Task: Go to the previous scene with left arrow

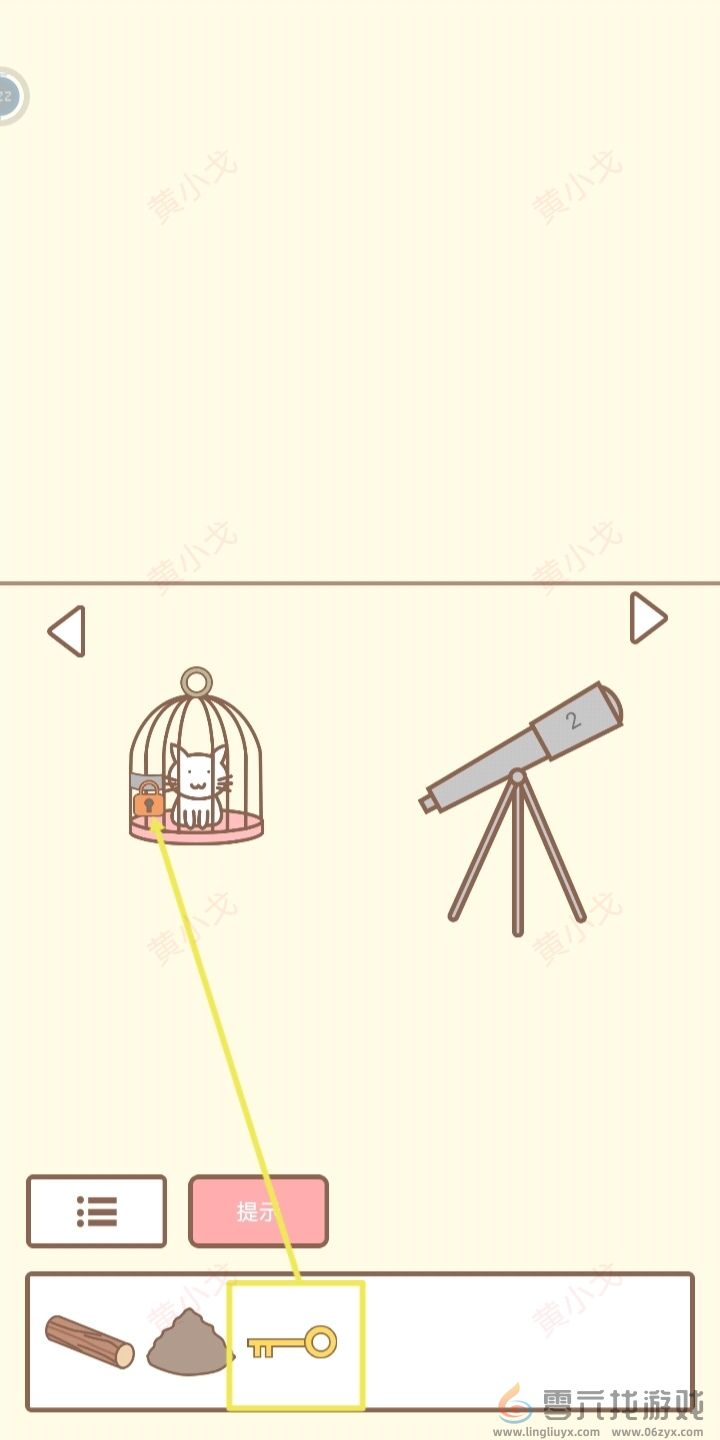Action: [66, 631]
